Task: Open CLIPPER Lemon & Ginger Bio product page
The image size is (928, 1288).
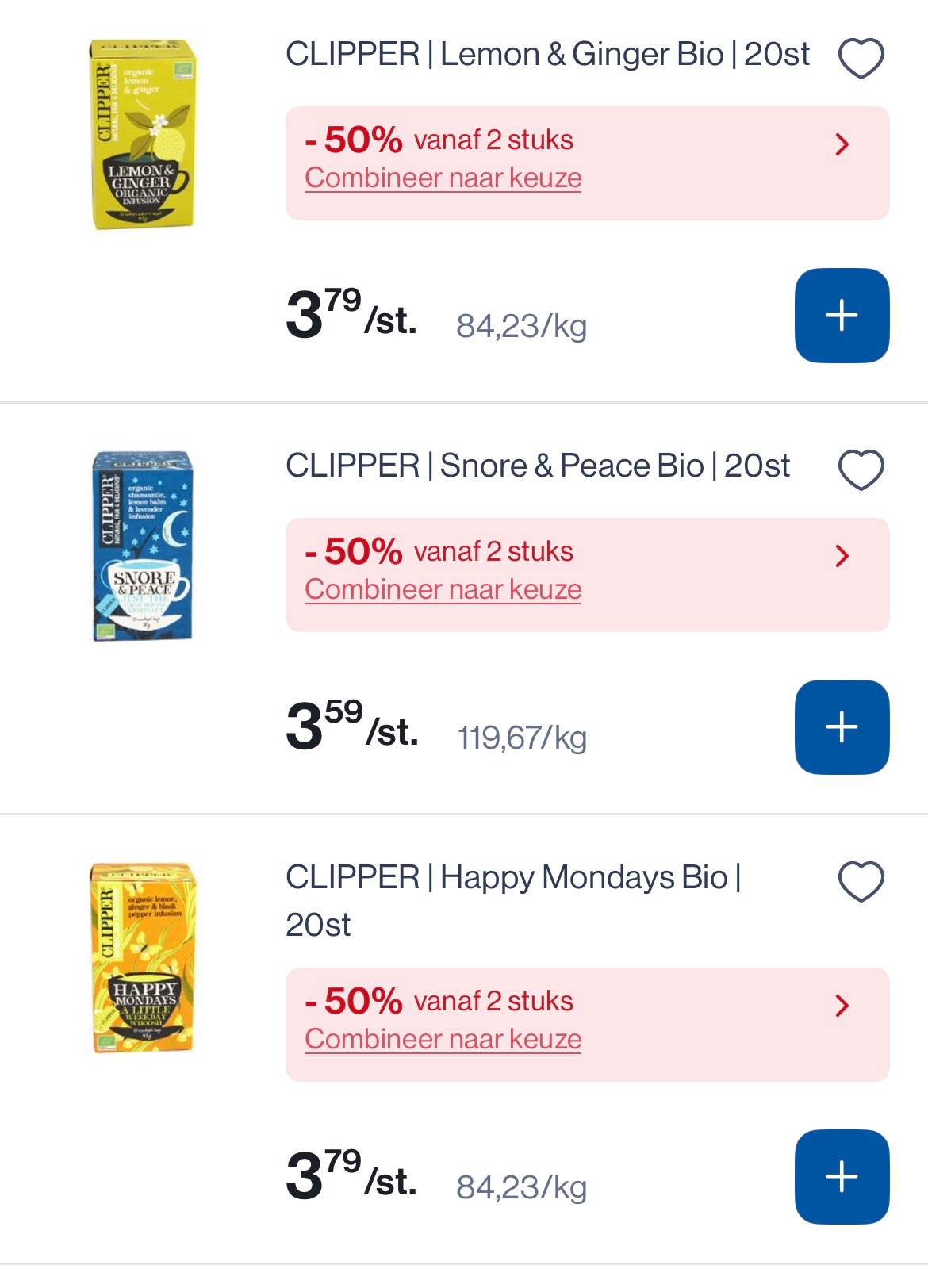Action: point(547,55)
